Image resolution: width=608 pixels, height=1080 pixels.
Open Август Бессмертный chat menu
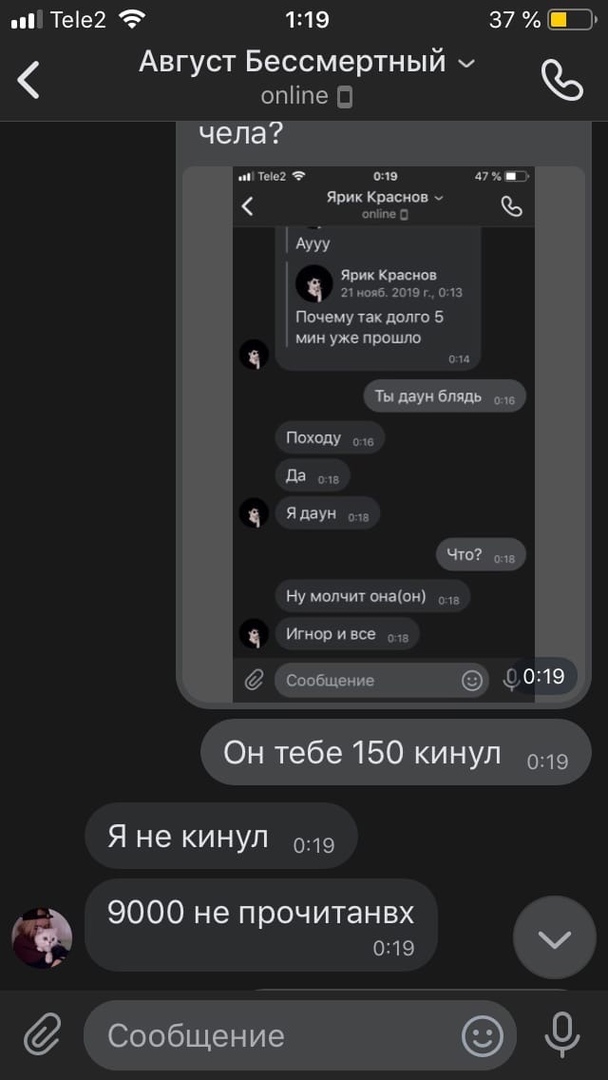[306, 62]
